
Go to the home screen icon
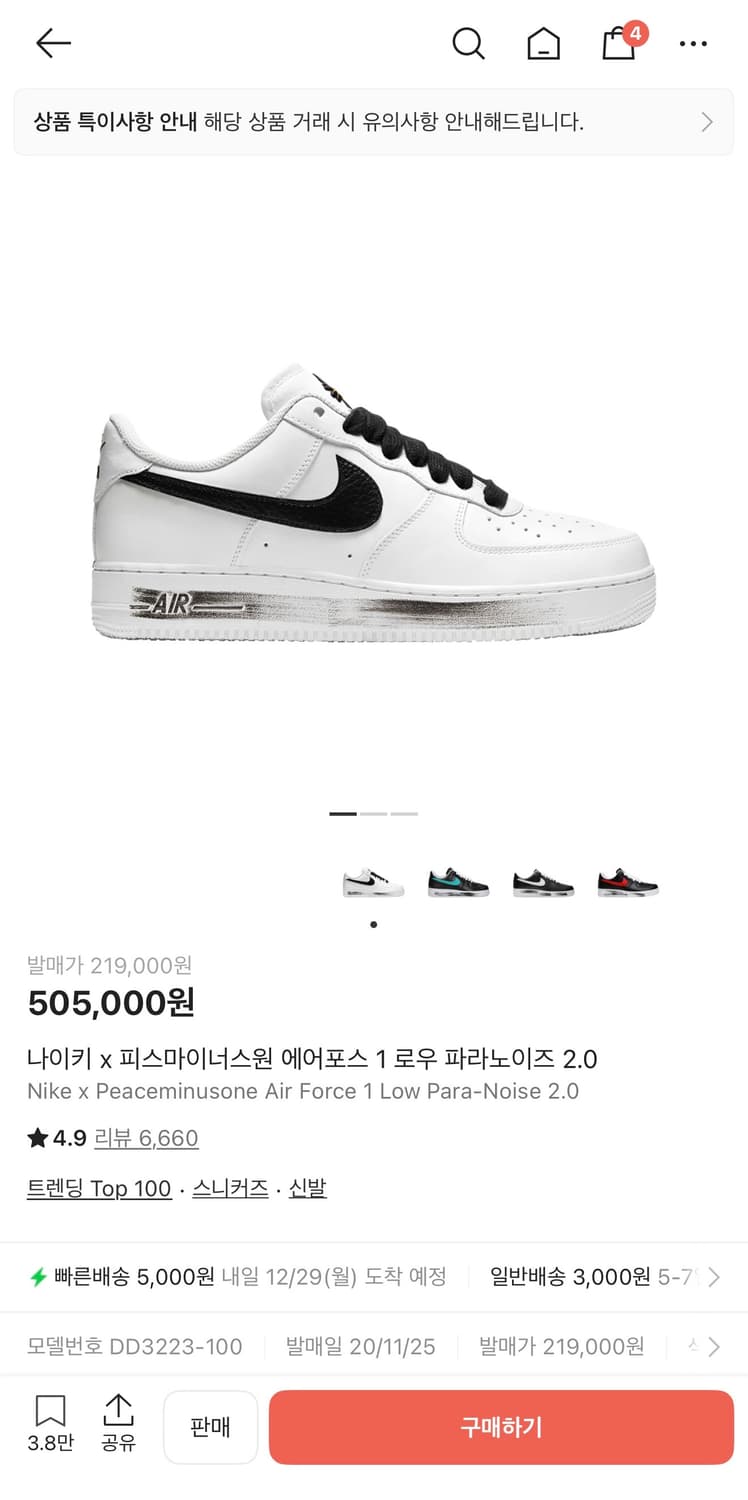543,44
